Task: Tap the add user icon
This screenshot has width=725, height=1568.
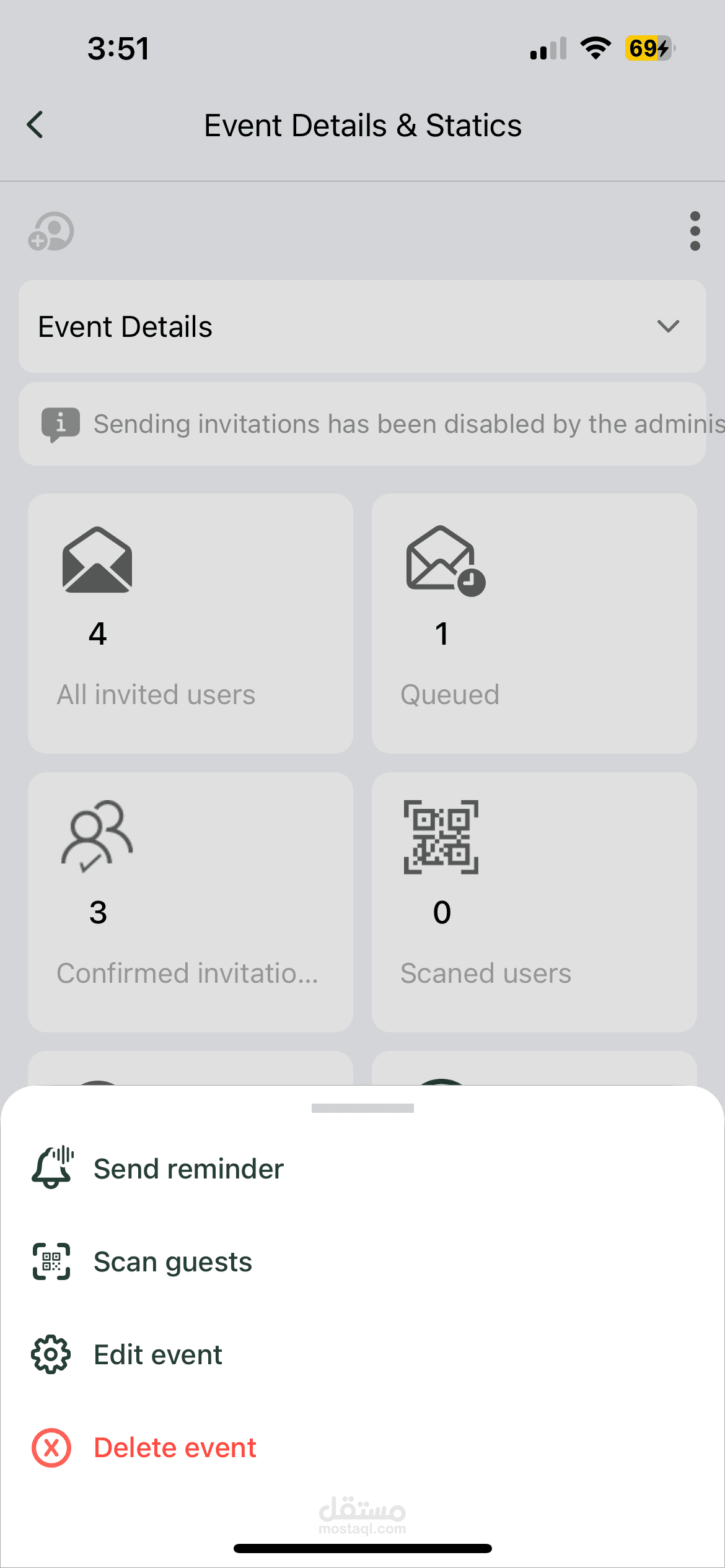Action: [x=51, y=232]
